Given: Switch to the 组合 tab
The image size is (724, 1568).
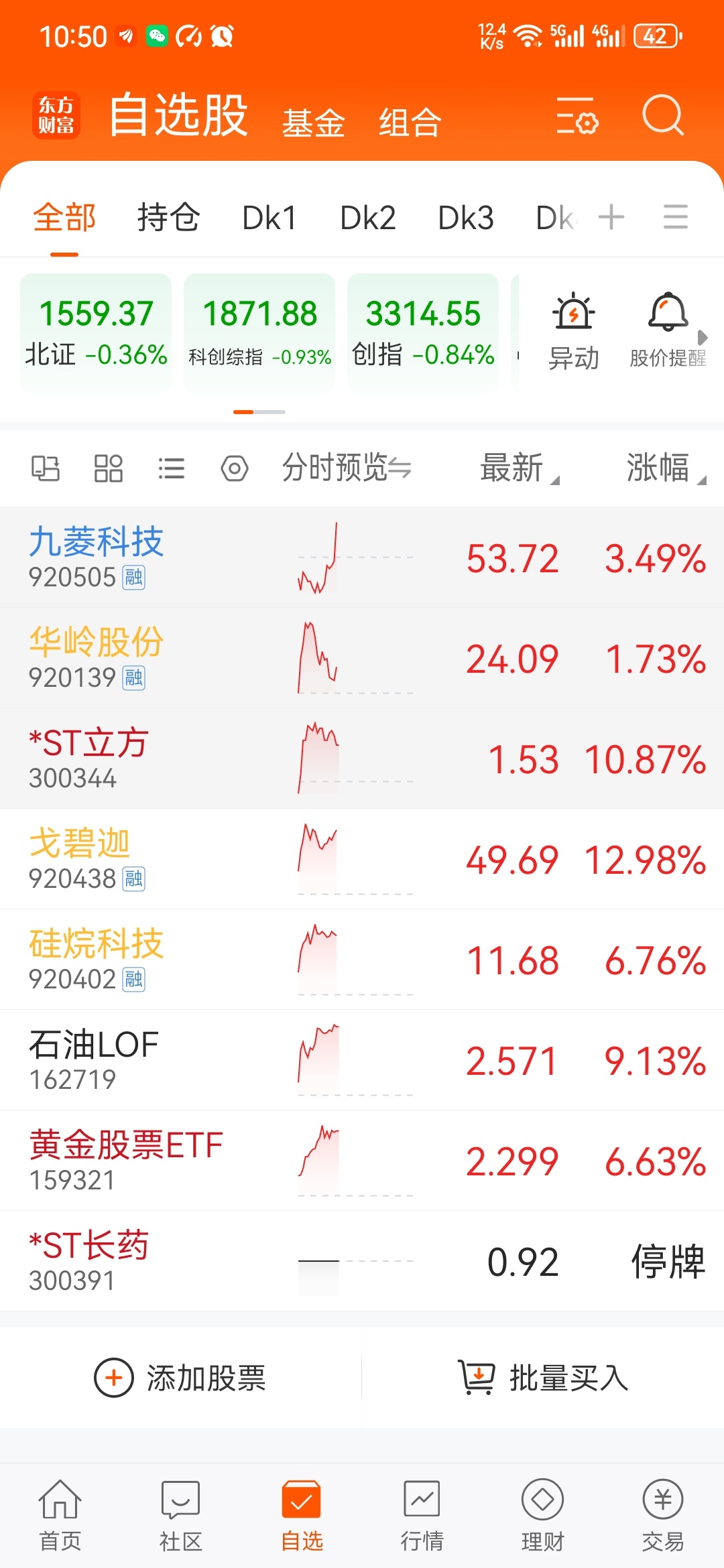Looking at the screenshot, I should click(x=410, y=123).
